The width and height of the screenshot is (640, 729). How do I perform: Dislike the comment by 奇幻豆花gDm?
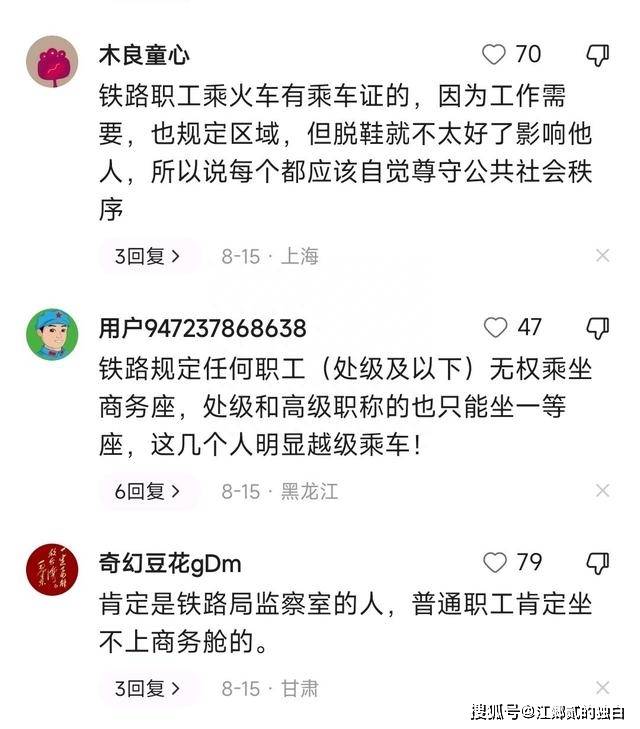click(x=597, y=562)
